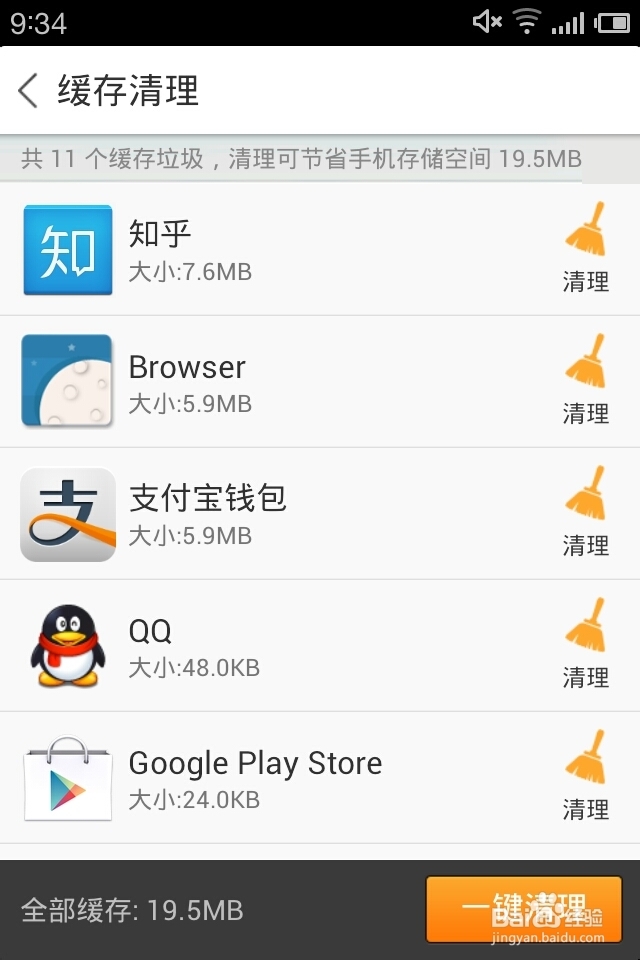Image resolution: width=640 pixels, height=960 pixels.
Task: Clean 支付宝钱包 cached data
Action: coord(586,512)
